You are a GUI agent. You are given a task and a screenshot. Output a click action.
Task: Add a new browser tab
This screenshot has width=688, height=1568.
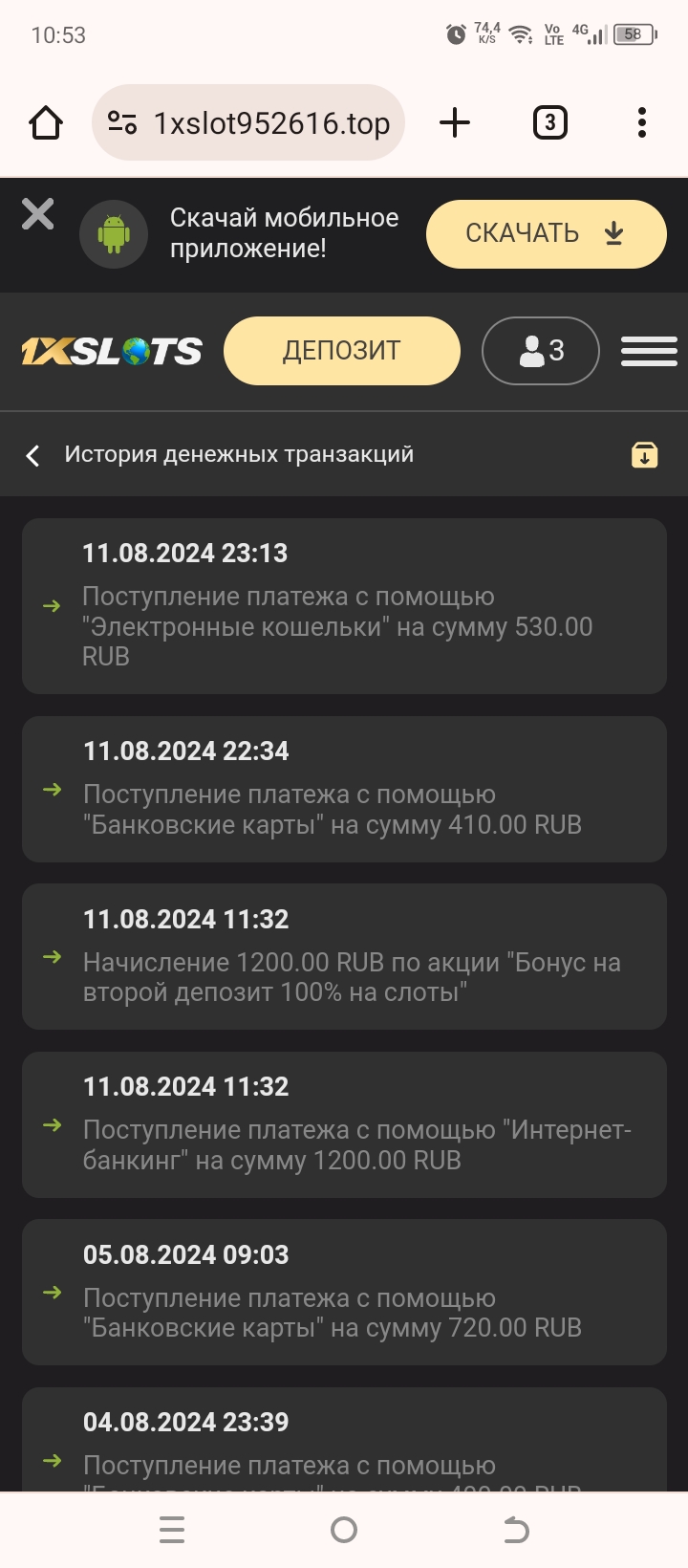(x=455, y=123)
